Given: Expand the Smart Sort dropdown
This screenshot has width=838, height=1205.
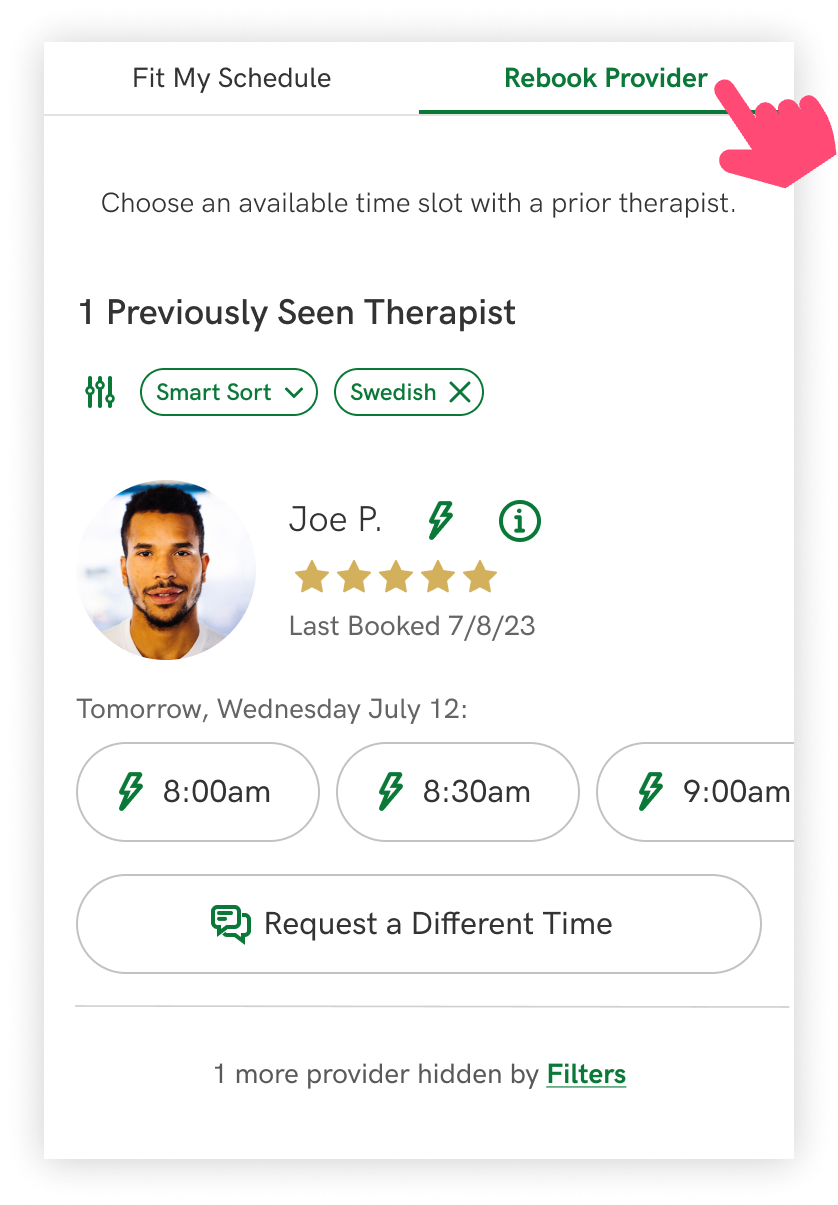Looking at the screenshot, I should (229, 392).
